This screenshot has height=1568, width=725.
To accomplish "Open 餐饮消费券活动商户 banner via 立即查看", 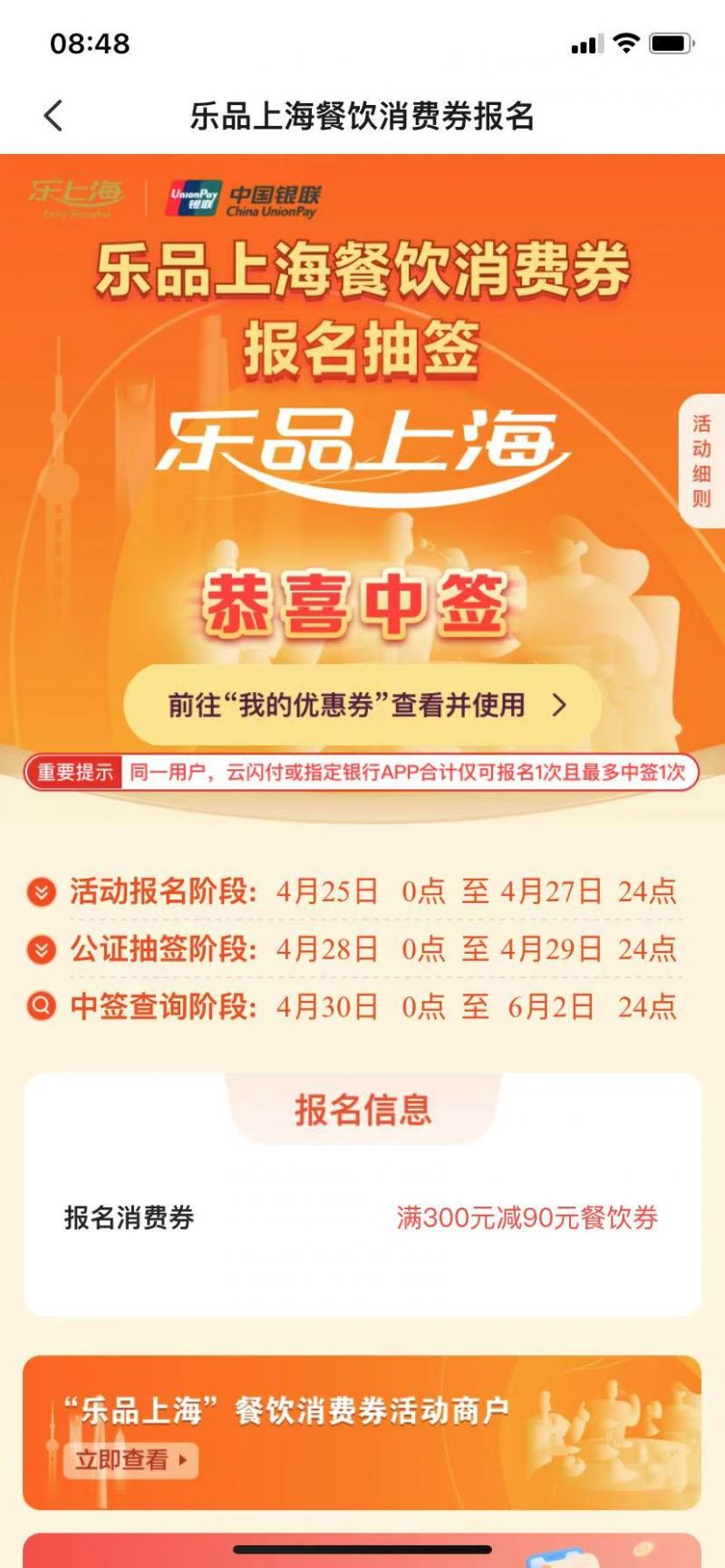I will coord(130,1459).
